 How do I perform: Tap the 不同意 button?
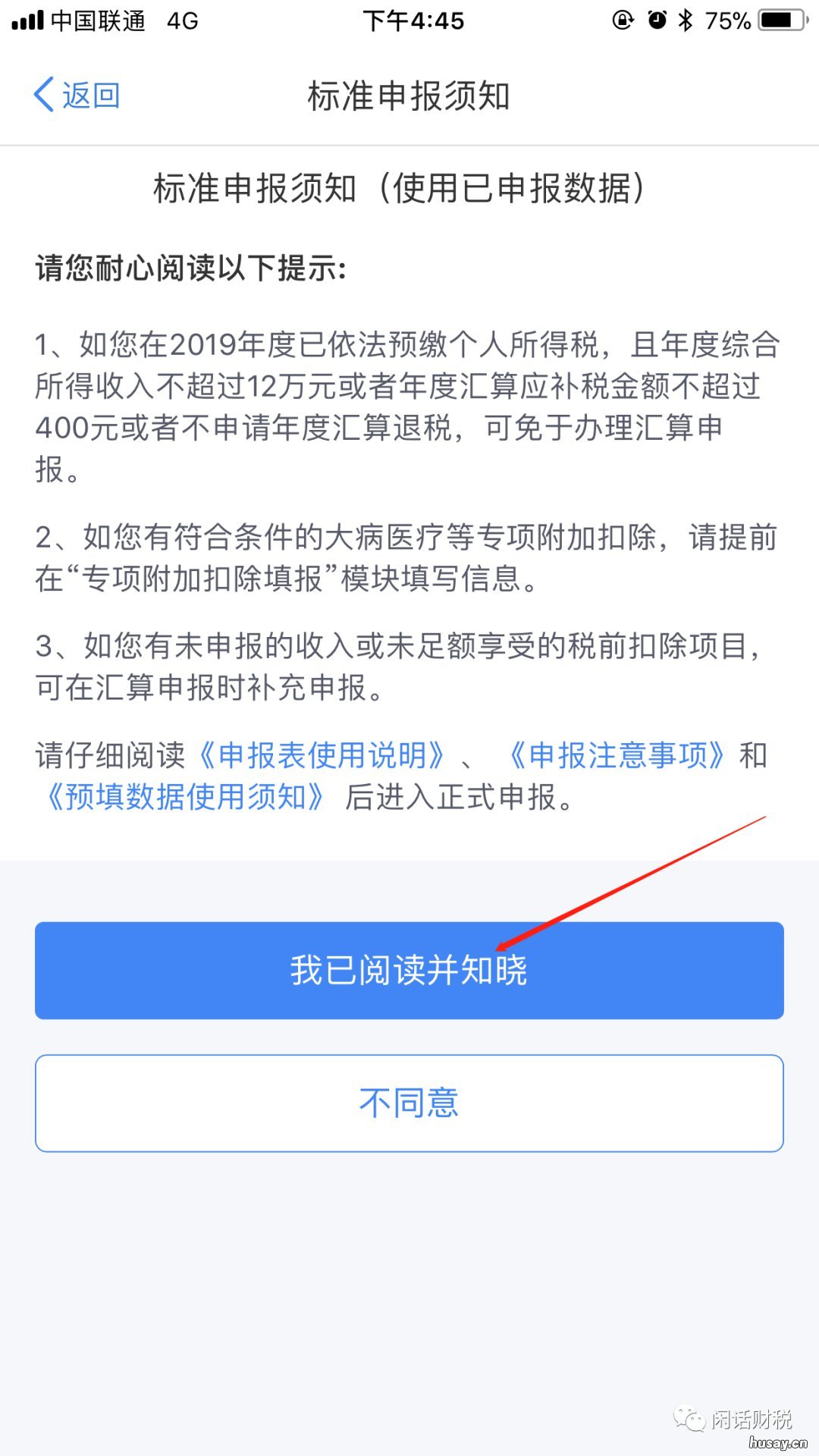pyautogui.click(x=409, y=1103)
